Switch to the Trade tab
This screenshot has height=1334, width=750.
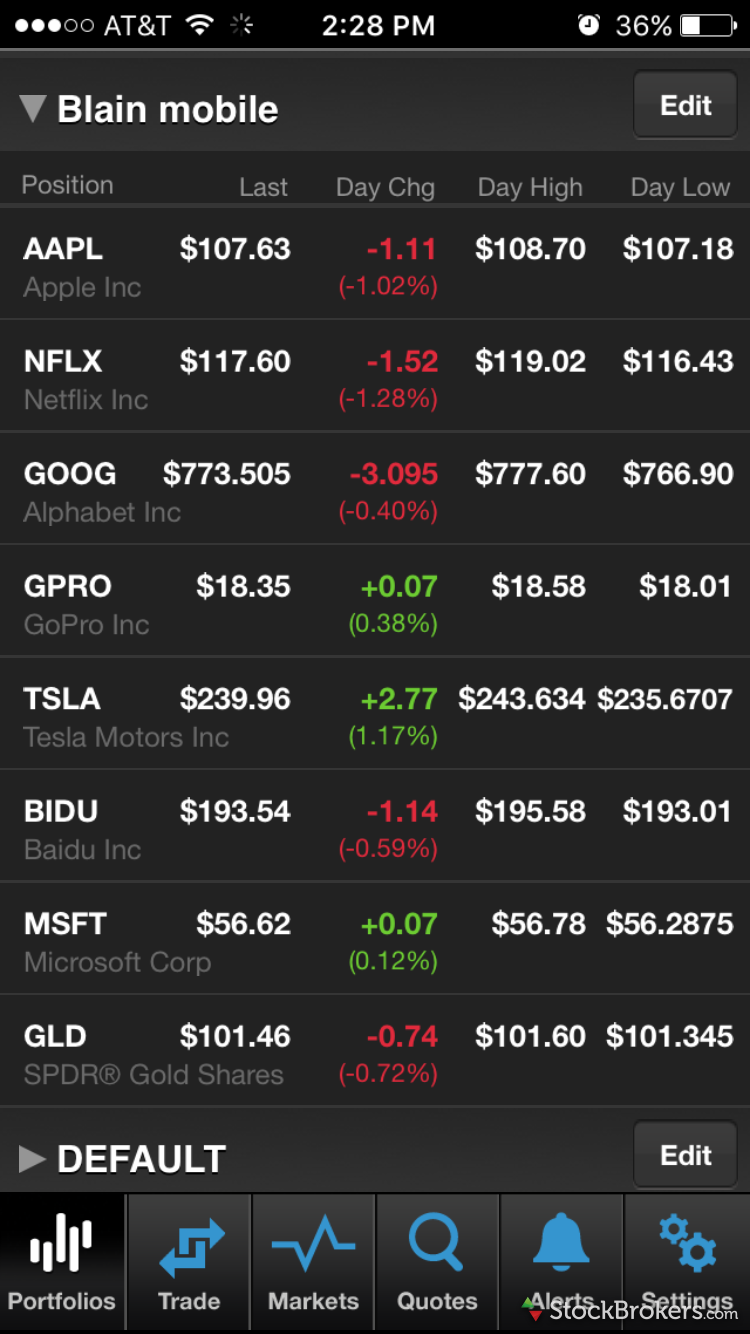[189, 1263]
